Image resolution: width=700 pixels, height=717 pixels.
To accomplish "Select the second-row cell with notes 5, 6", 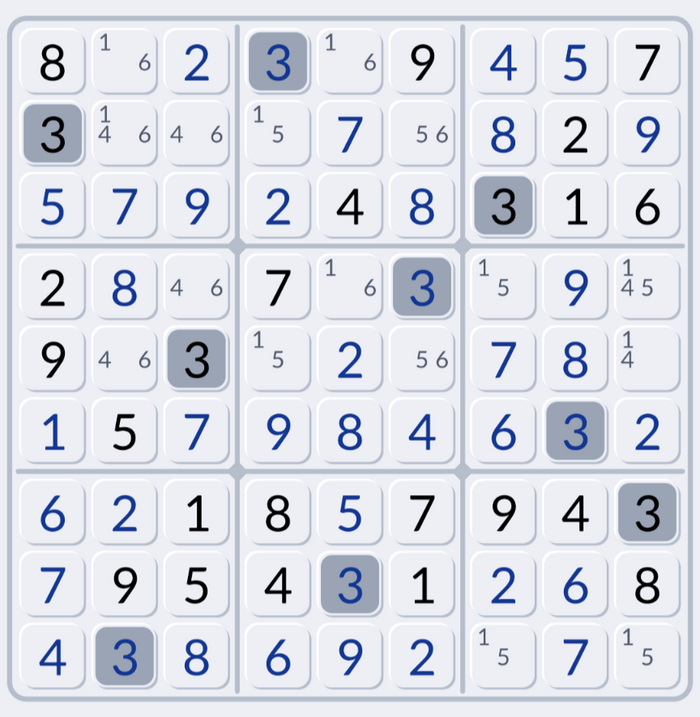I will tap(422, 134).
